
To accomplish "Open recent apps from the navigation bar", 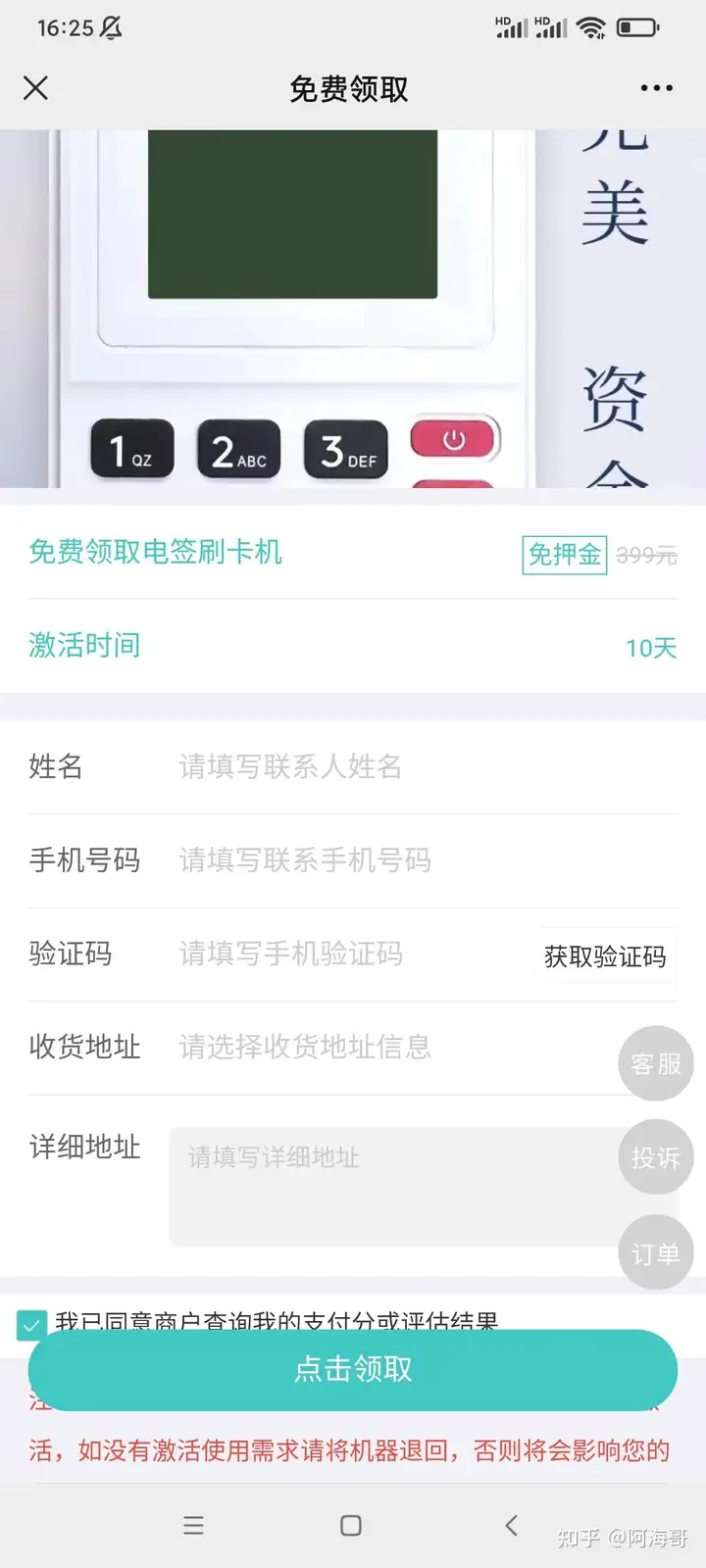I will pyautogui.click(x=193, y=1525).
